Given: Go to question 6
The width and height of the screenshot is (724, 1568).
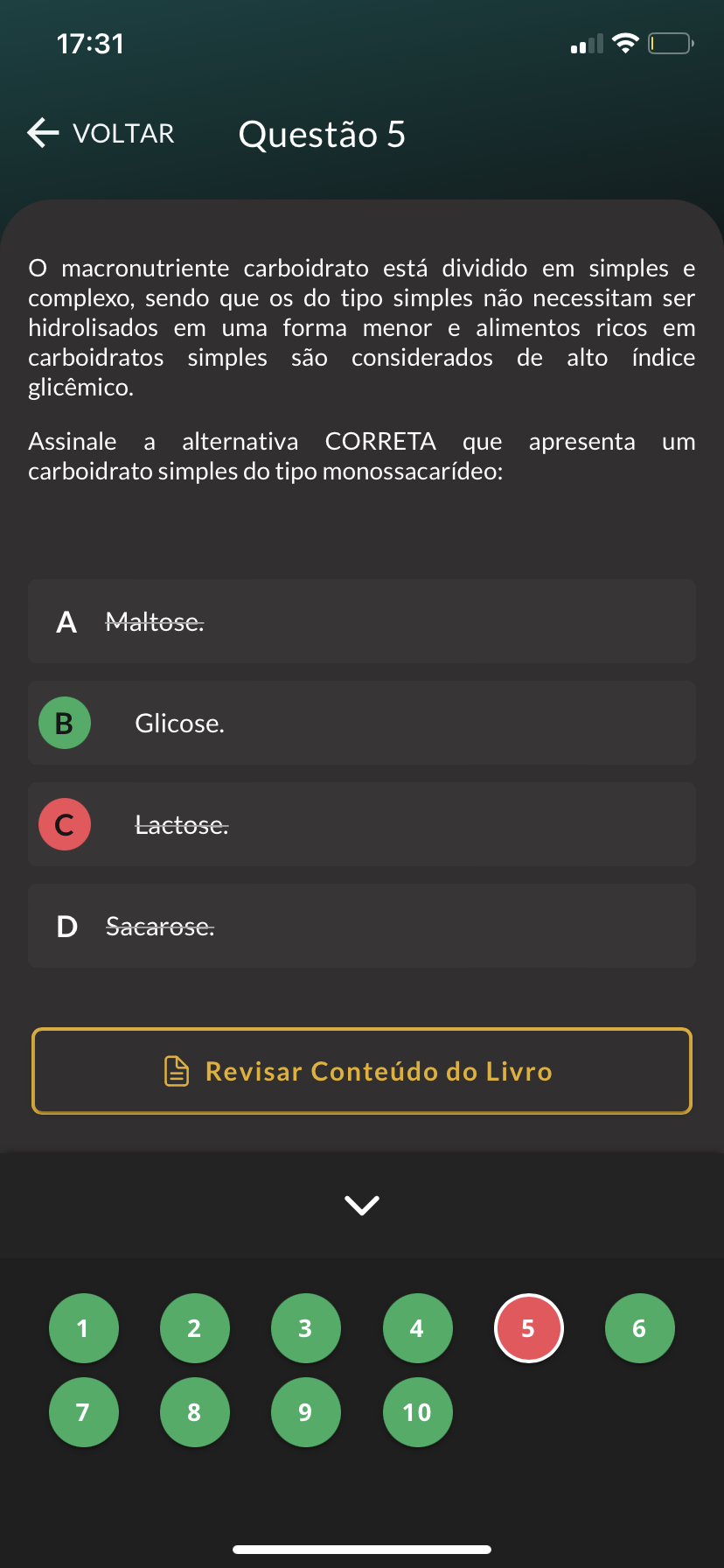Looking at the screenshot, I should [639, 1328].
